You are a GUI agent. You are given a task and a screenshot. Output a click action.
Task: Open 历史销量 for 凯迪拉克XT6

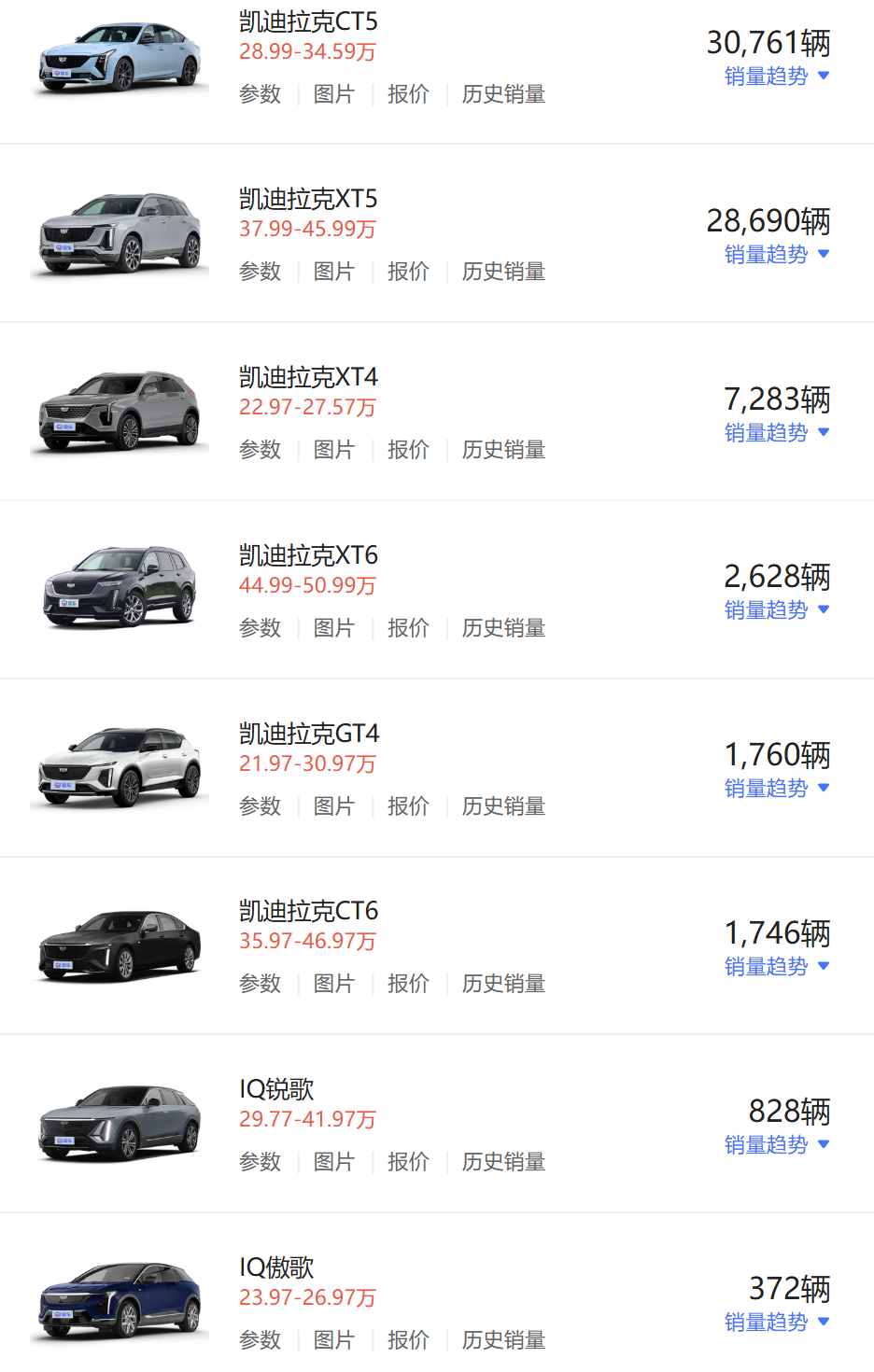point(503,628)
